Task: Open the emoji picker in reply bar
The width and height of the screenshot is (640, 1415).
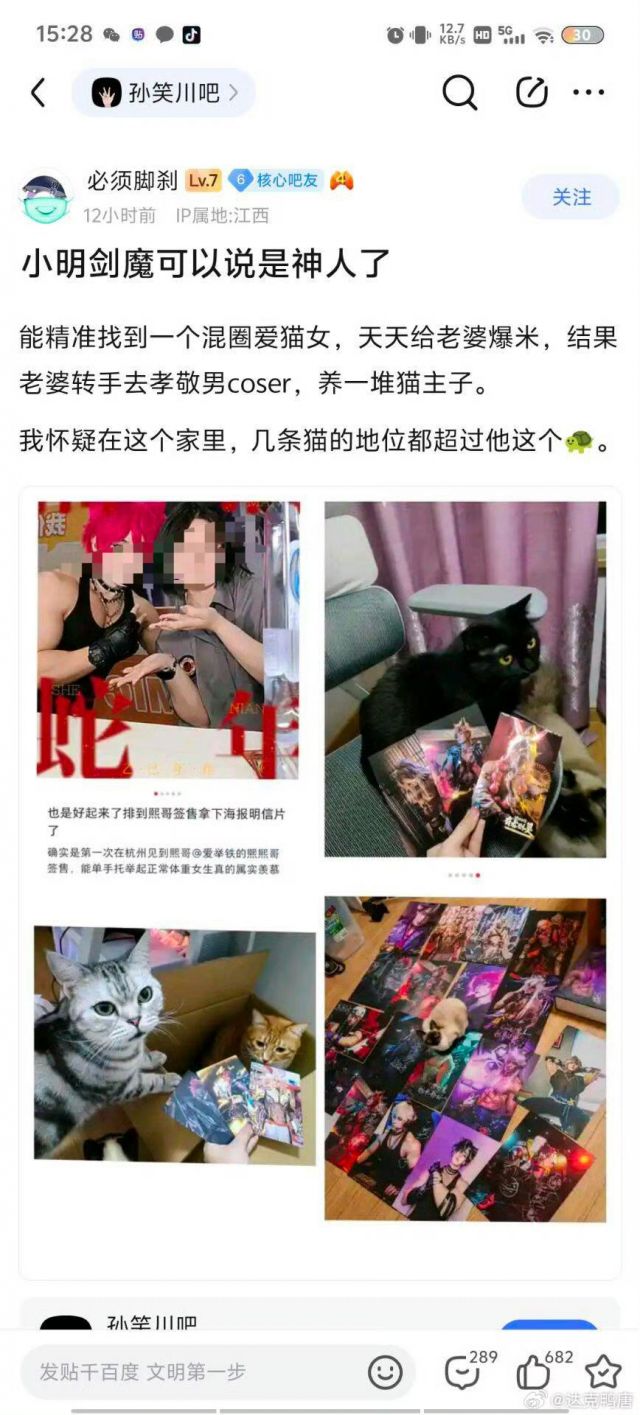Action: coord(385,1371)
